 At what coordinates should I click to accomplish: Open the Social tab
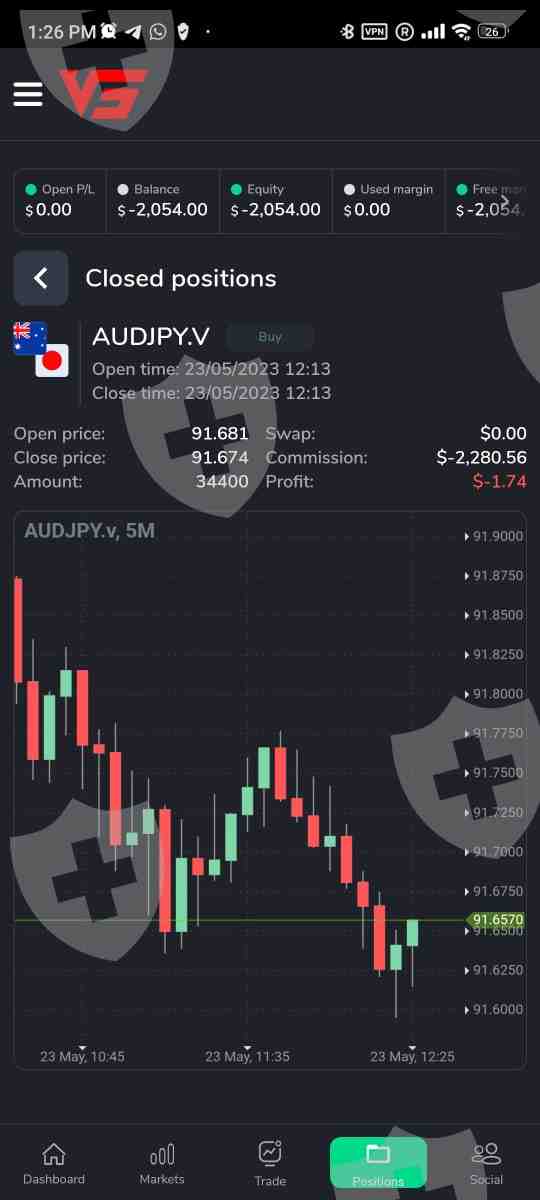(x=486, y=1164)
